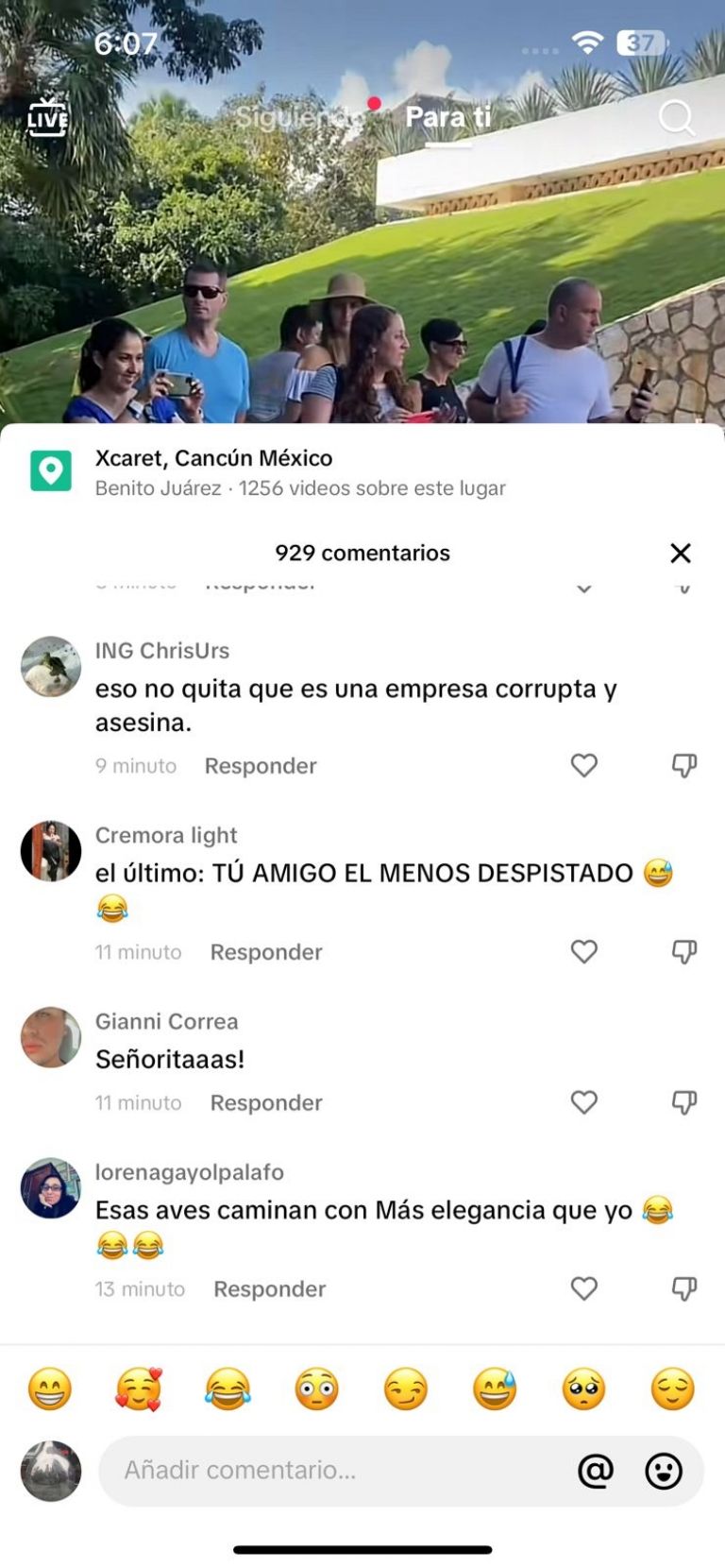Image resolution: width=725 pixels, height=1568 pixels.
Task: Dislike Gianni Correa's comment
Action: [x=684, y=1102]
